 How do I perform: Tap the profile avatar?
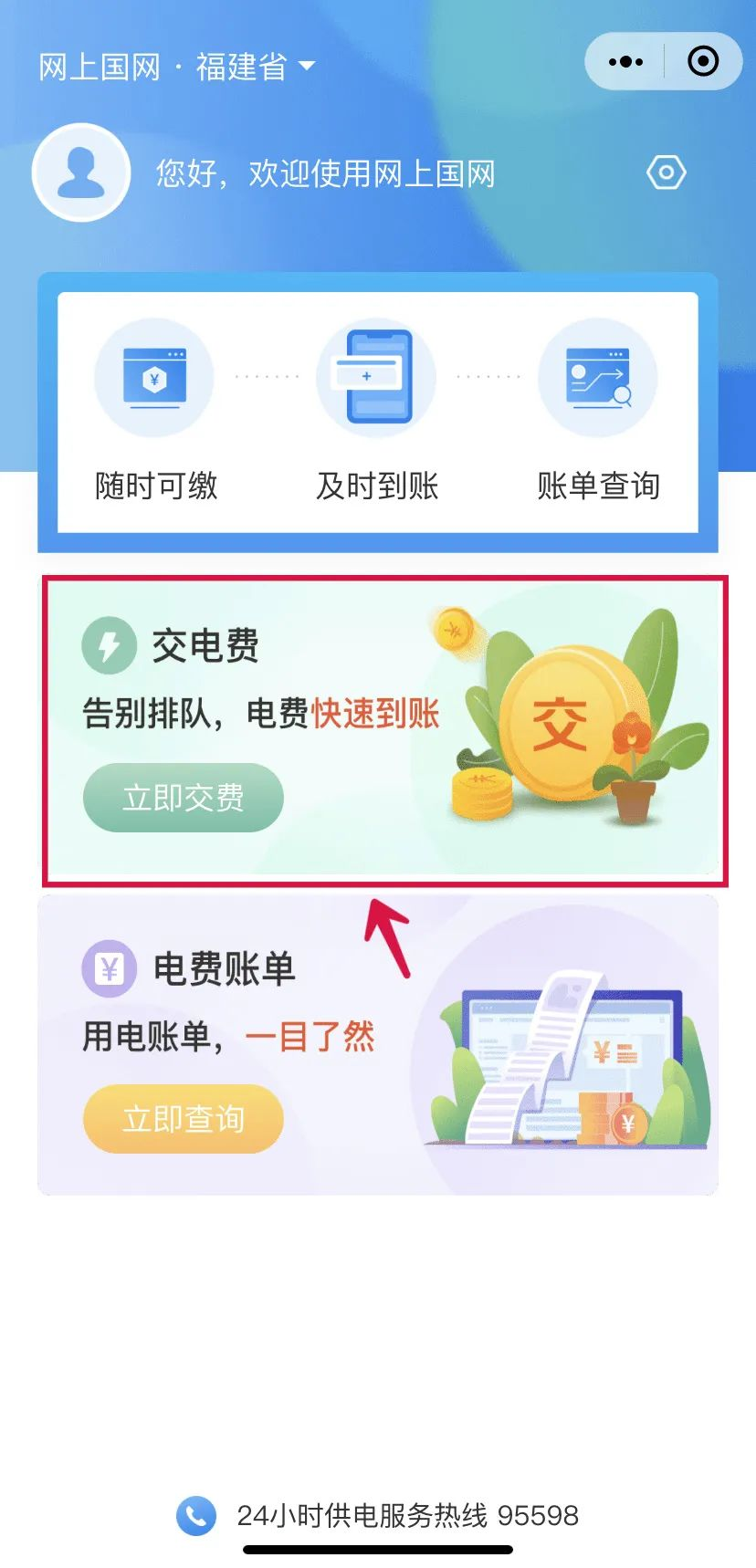pos(81,172)
